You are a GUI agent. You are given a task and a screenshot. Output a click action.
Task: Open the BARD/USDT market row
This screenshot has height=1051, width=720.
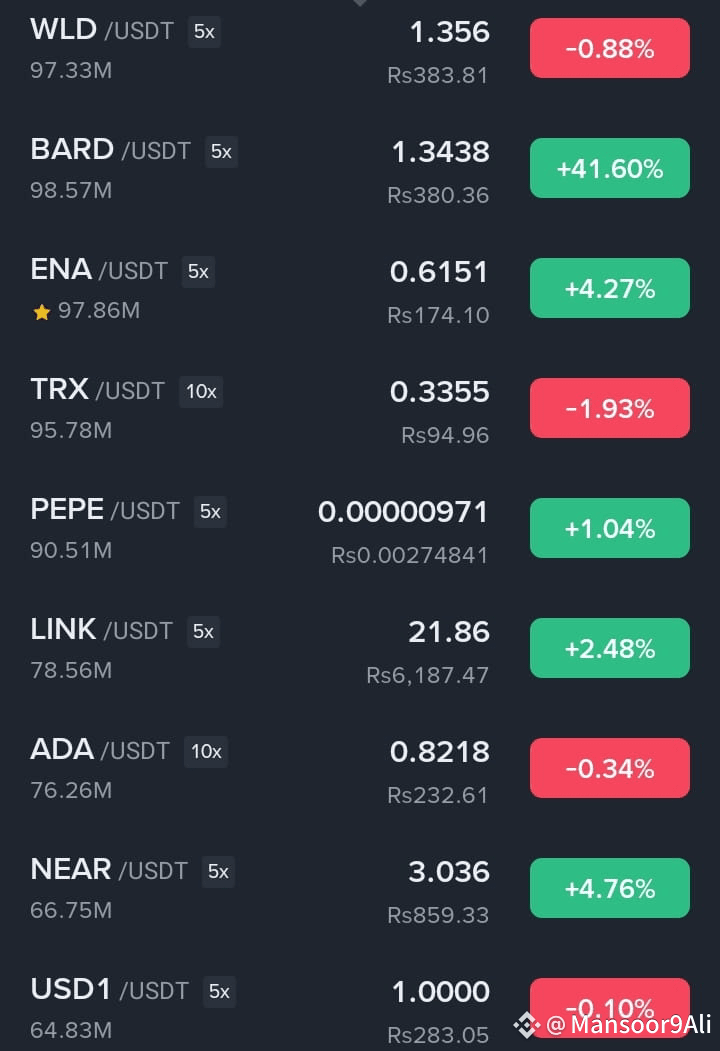coord(360,168)
